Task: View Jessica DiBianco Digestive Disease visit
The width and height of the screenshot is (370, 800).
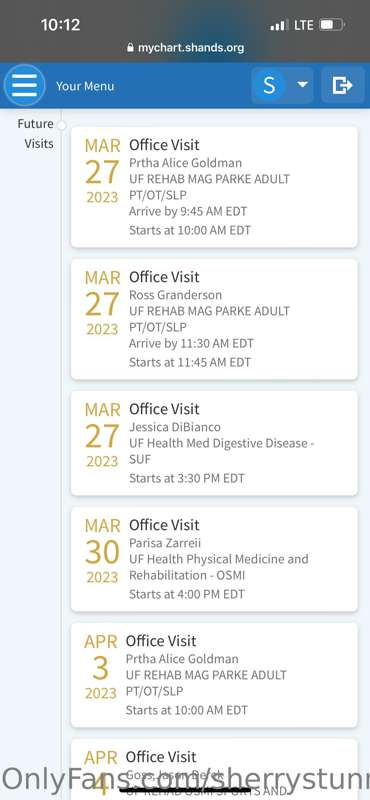Action: [214, 443]
